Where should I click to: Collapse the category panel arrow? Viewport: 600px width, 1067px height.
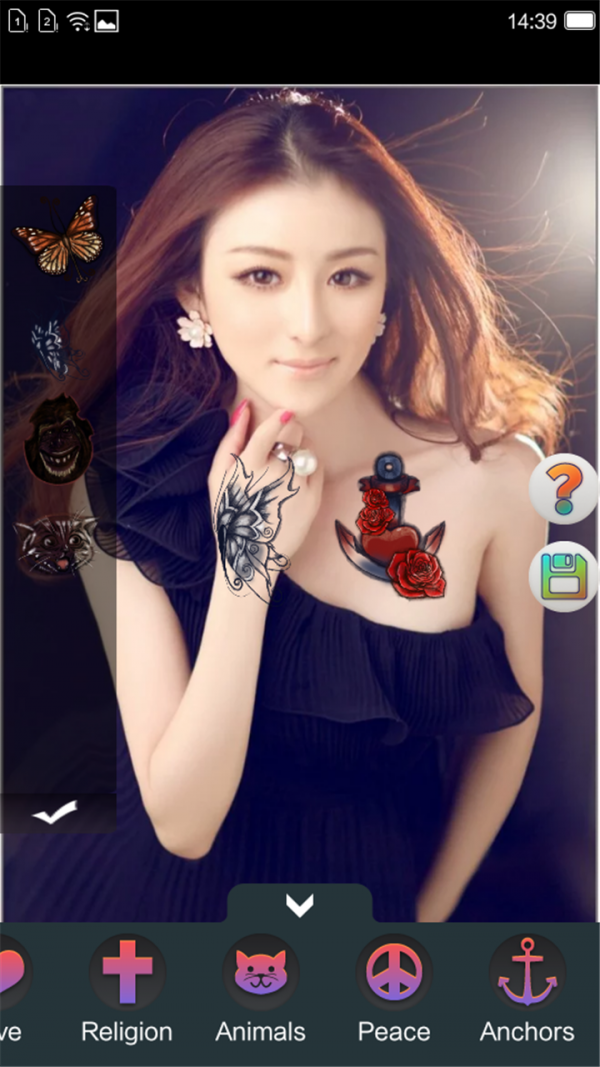pos(300,905)
